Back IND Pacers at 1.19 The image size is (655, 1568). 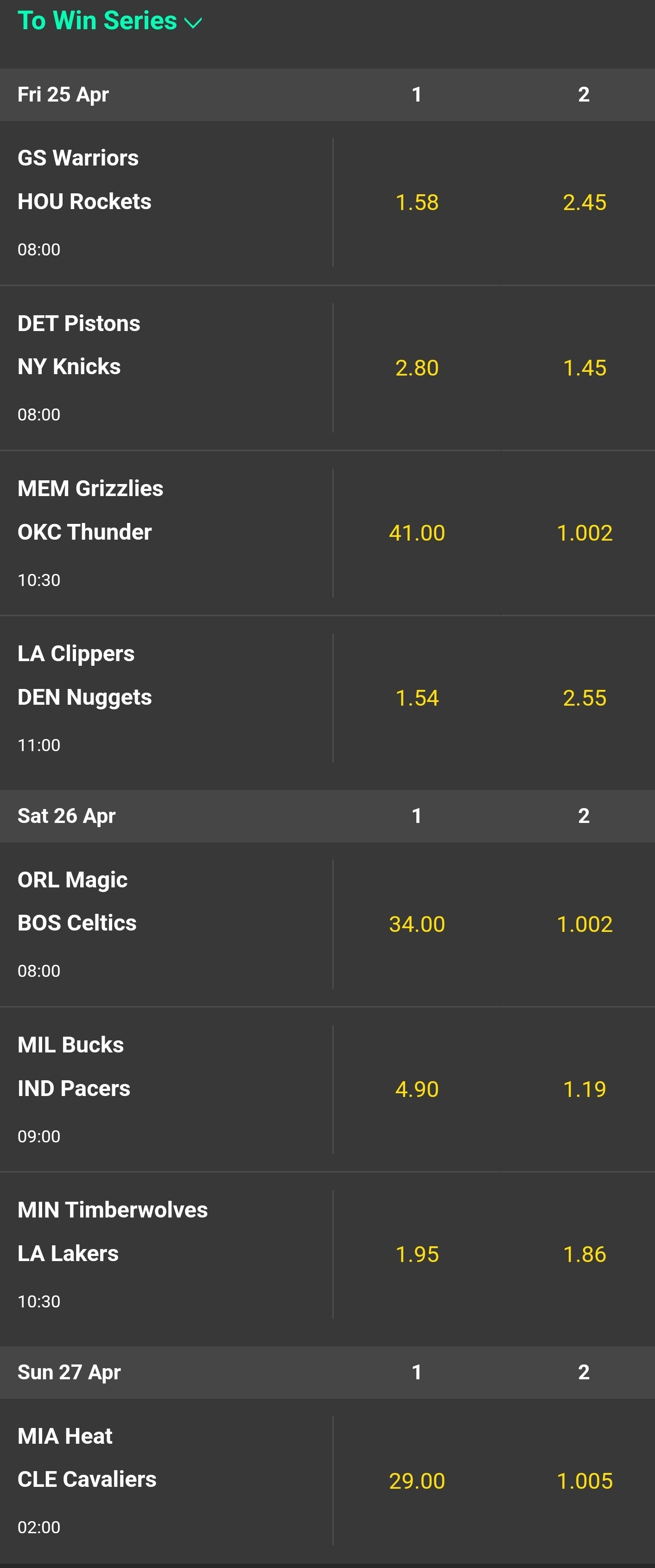585,1090
